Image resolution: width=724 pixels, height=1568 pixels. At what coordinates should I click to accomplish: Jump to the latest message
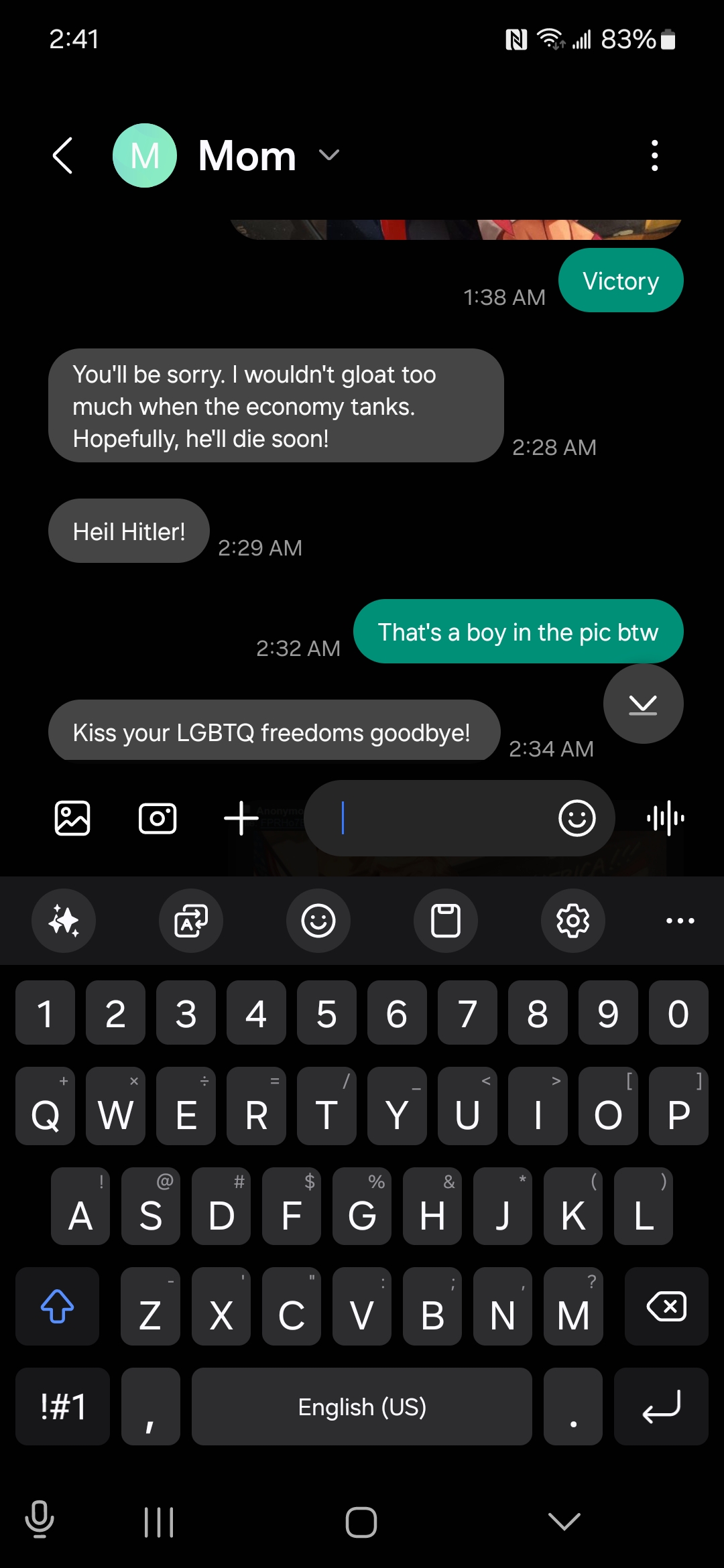[x=644, y=704]
